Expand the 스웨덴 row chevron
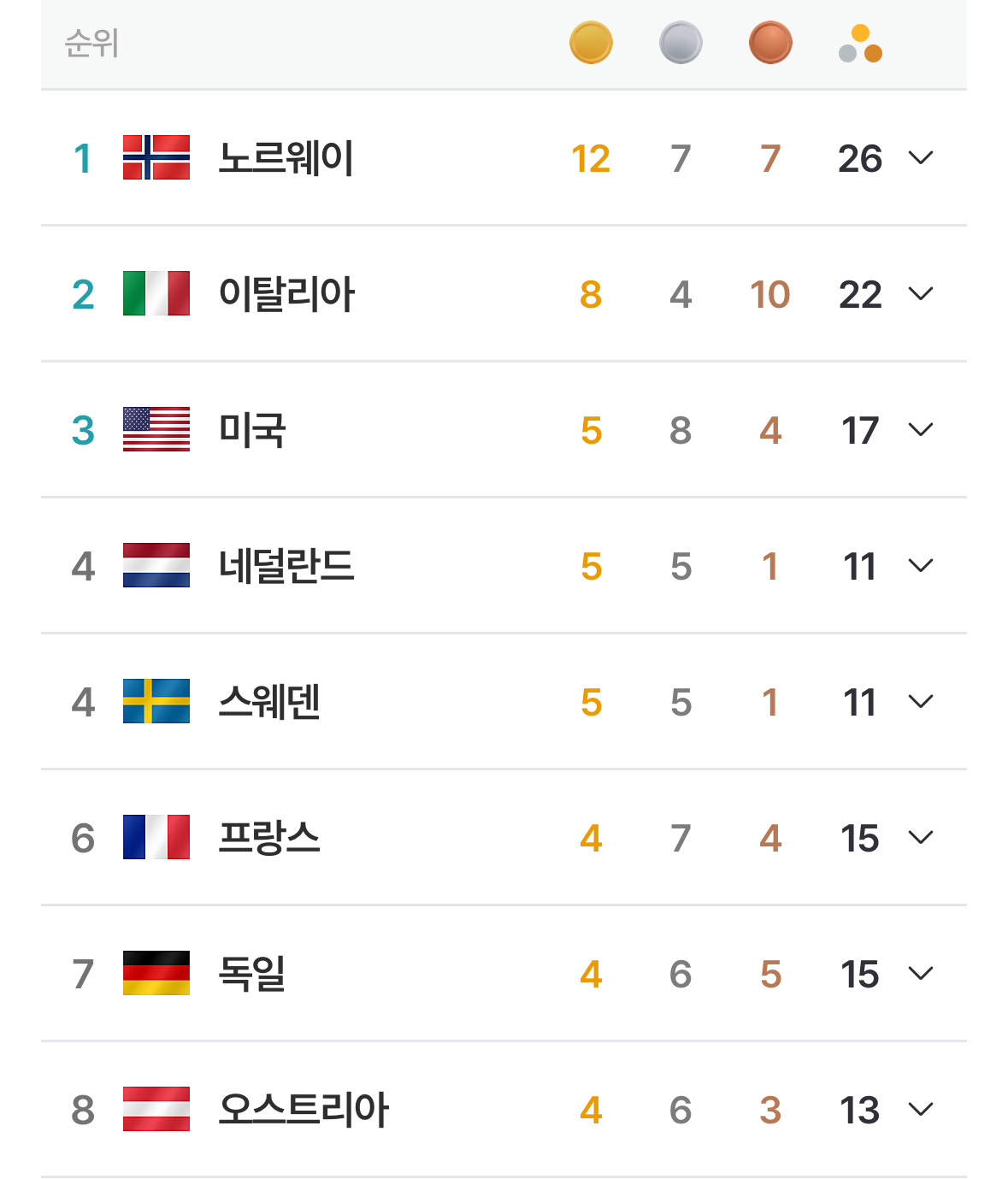This screenshot has width=1008, height=1179. coord(920,702)
